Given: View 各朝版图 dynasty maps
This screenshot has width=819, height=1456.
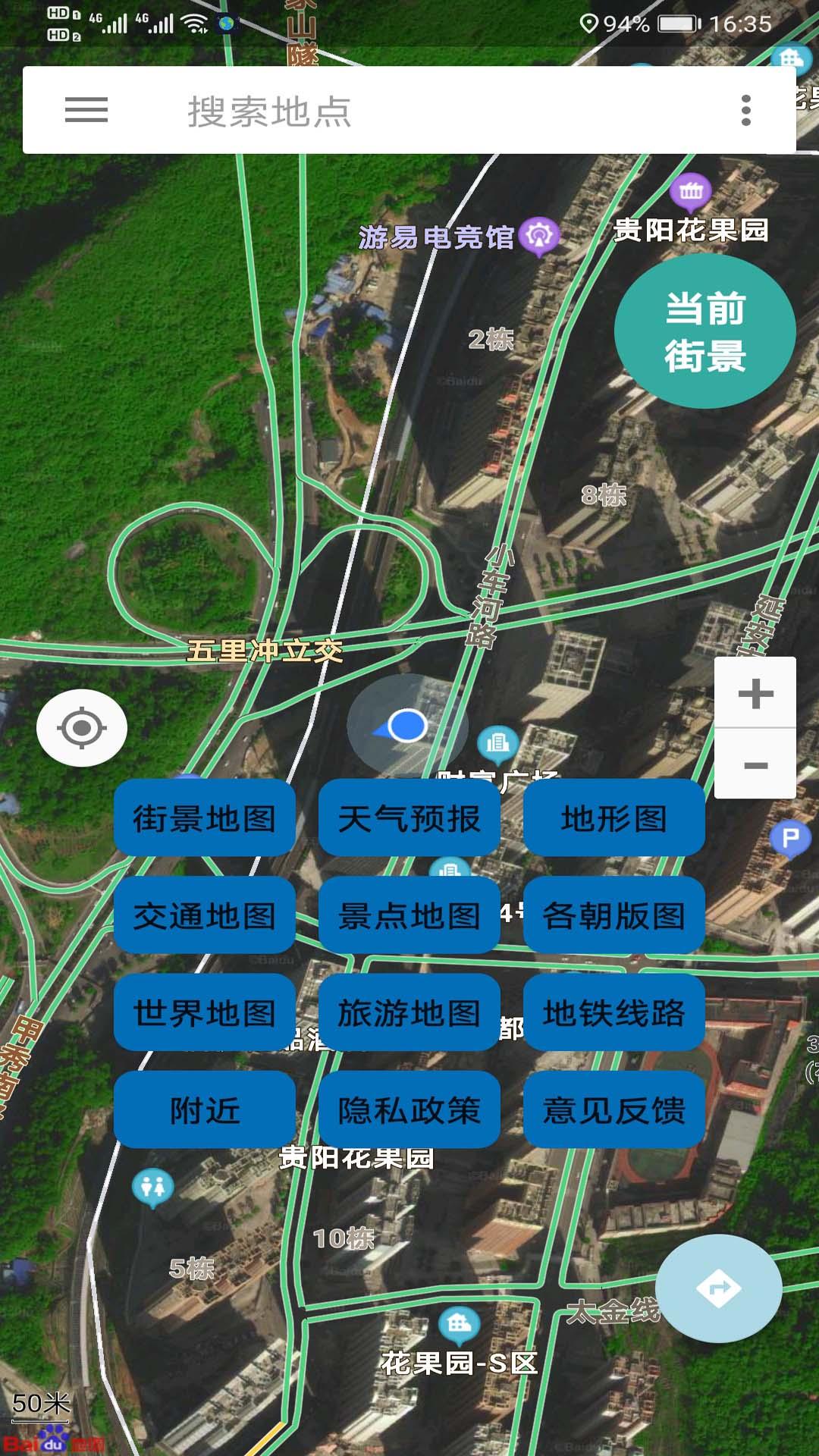Looking at the screenshot, I should 614,915.
